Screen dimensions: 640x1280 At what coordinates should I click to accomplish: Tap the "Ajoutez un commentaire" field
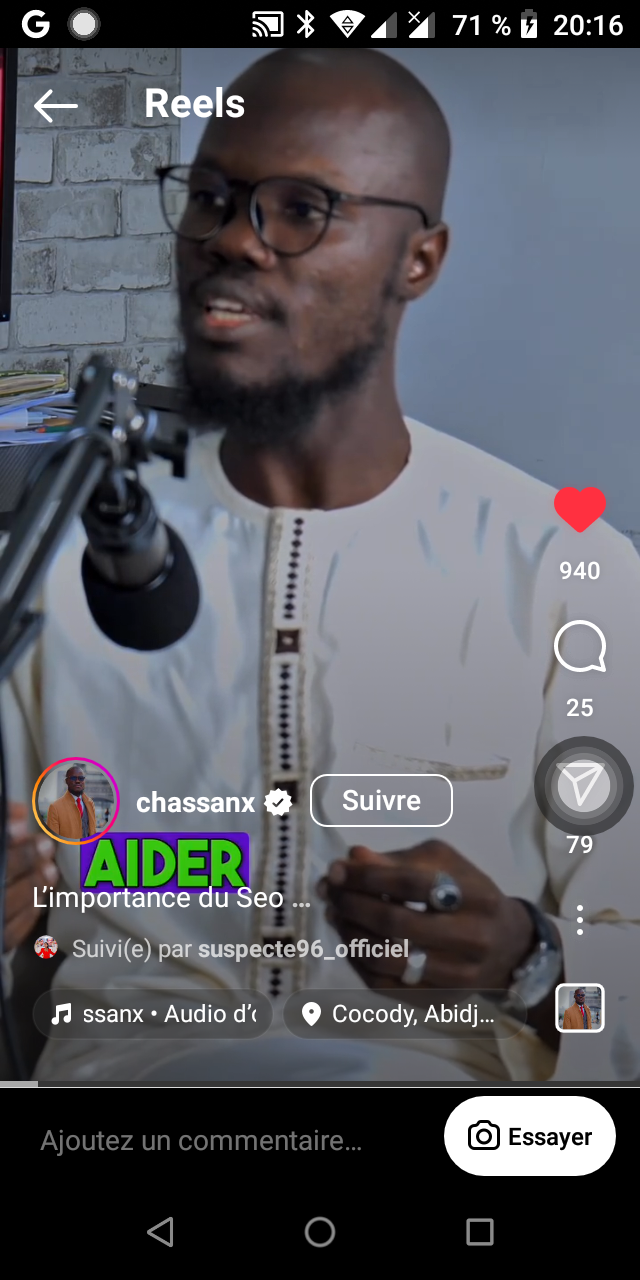click(x=201, y=1140)
